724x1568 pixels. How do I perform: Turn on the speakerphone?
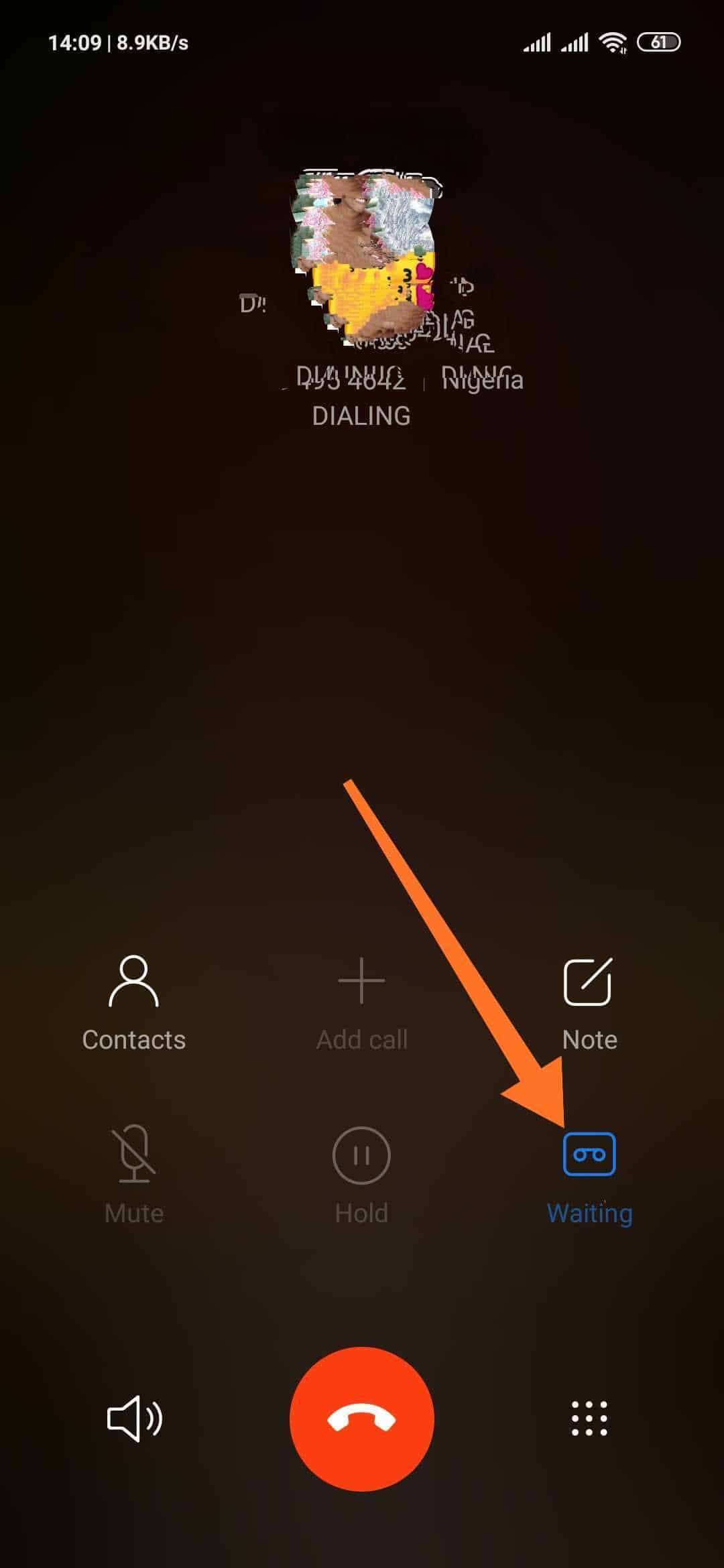135,1418
